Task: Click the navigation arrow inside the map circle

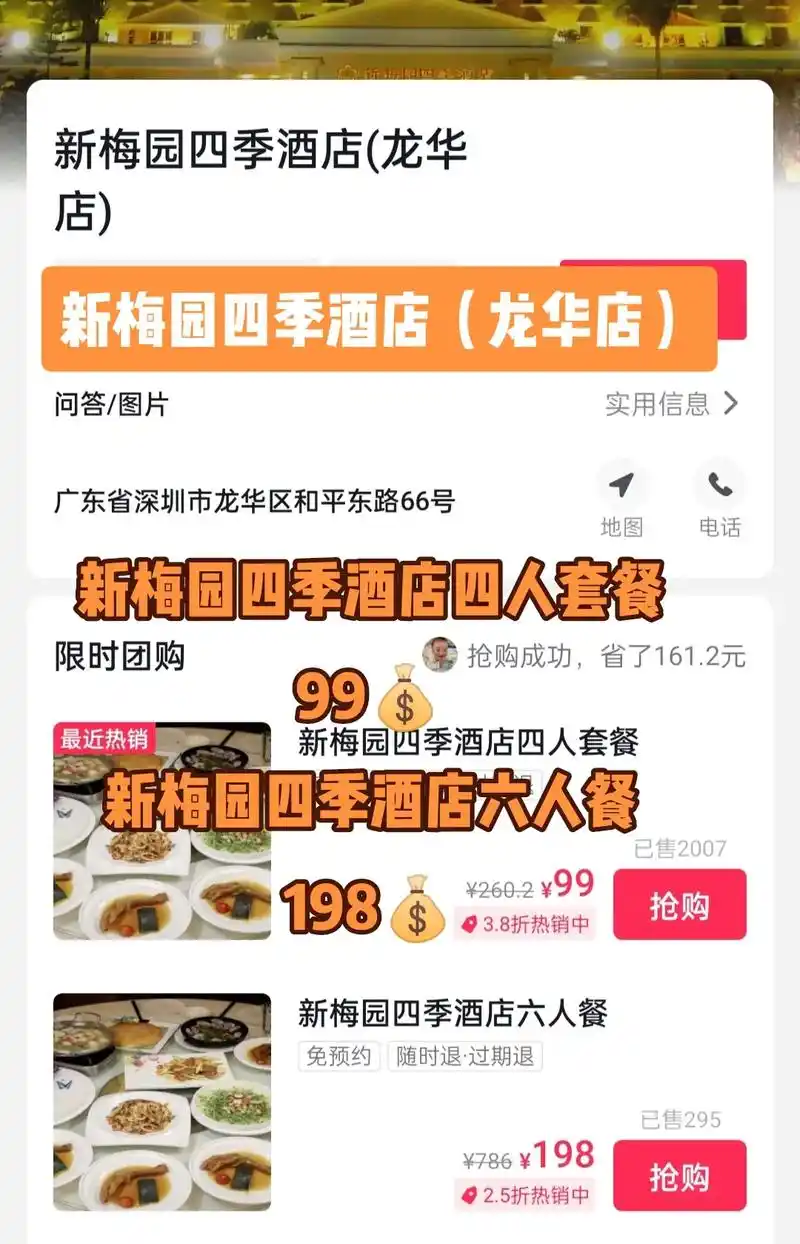Action: pyautogui.click(x=622, y=485)
